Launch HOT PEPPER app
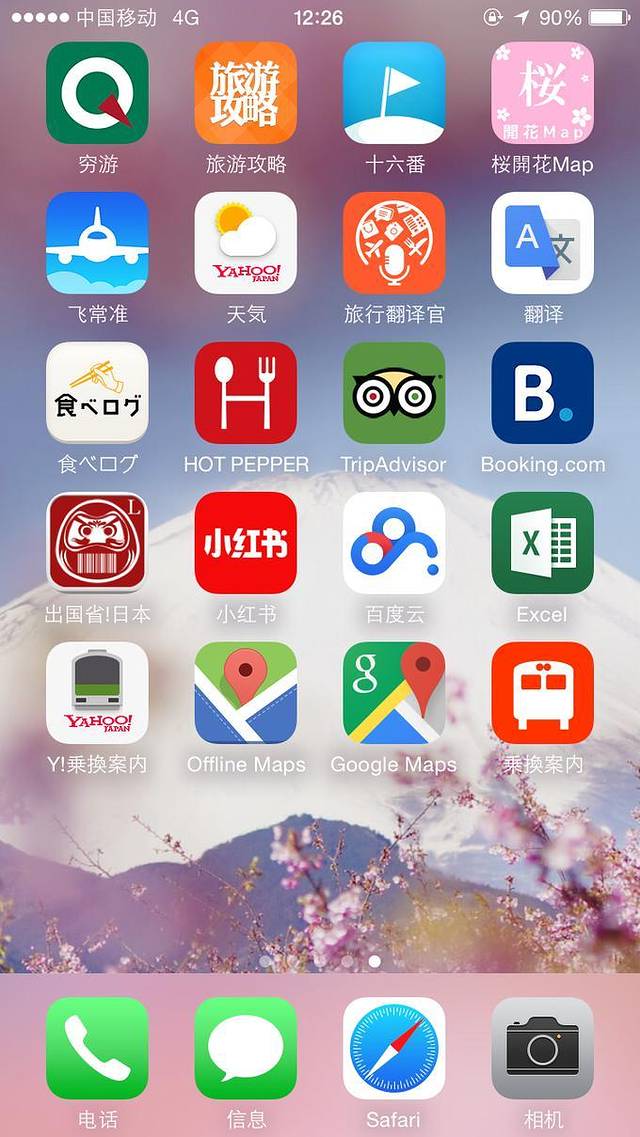640x1137 pixels. [x=246, y=393]
